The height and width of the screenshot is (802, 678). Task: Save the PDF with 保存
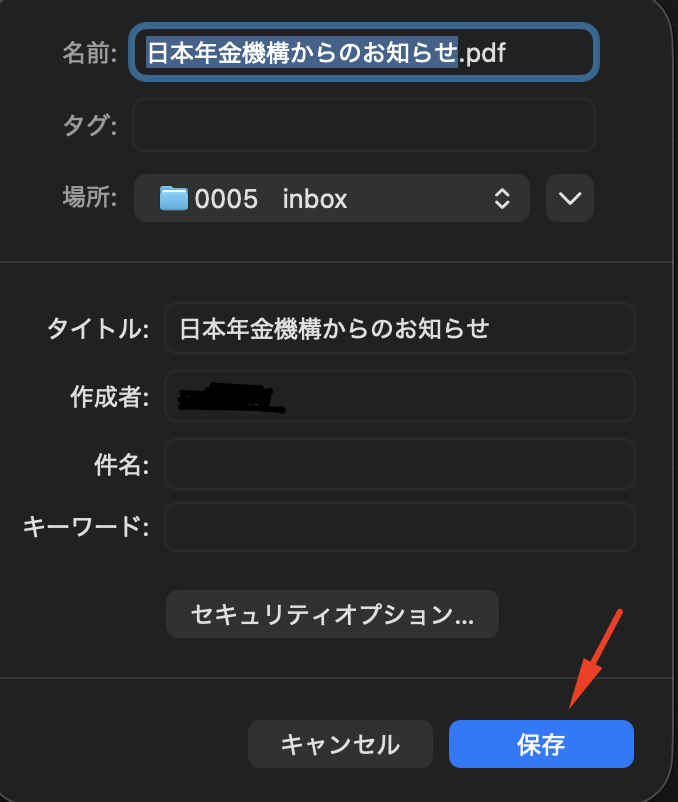[x=541, y=744]
